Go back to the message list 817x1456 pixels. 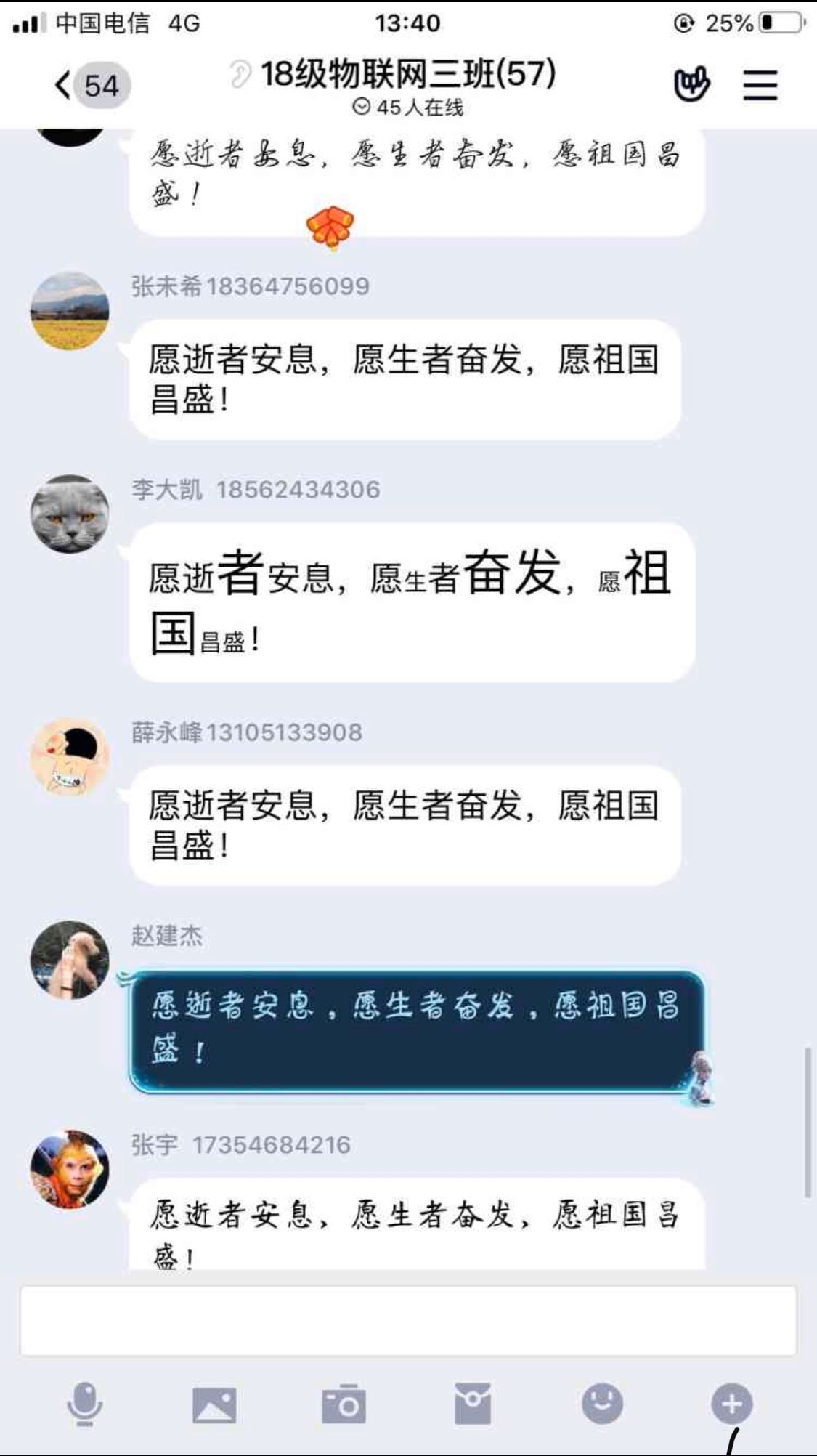click(x=86, y=85)
